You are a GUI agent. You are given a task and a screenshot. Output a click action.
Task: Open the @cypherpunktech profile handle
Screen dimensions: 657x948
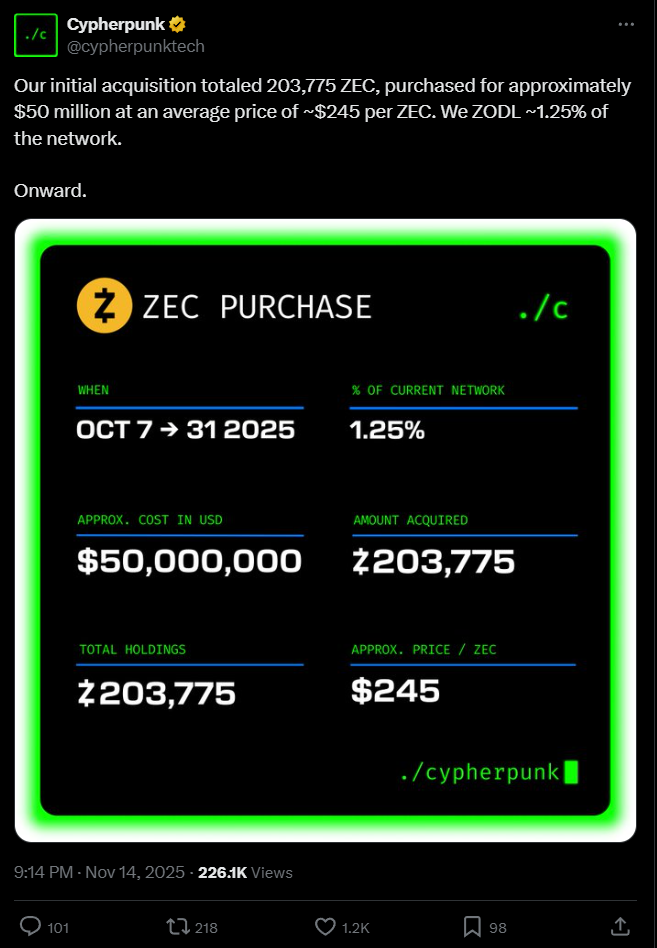[135, 46]
